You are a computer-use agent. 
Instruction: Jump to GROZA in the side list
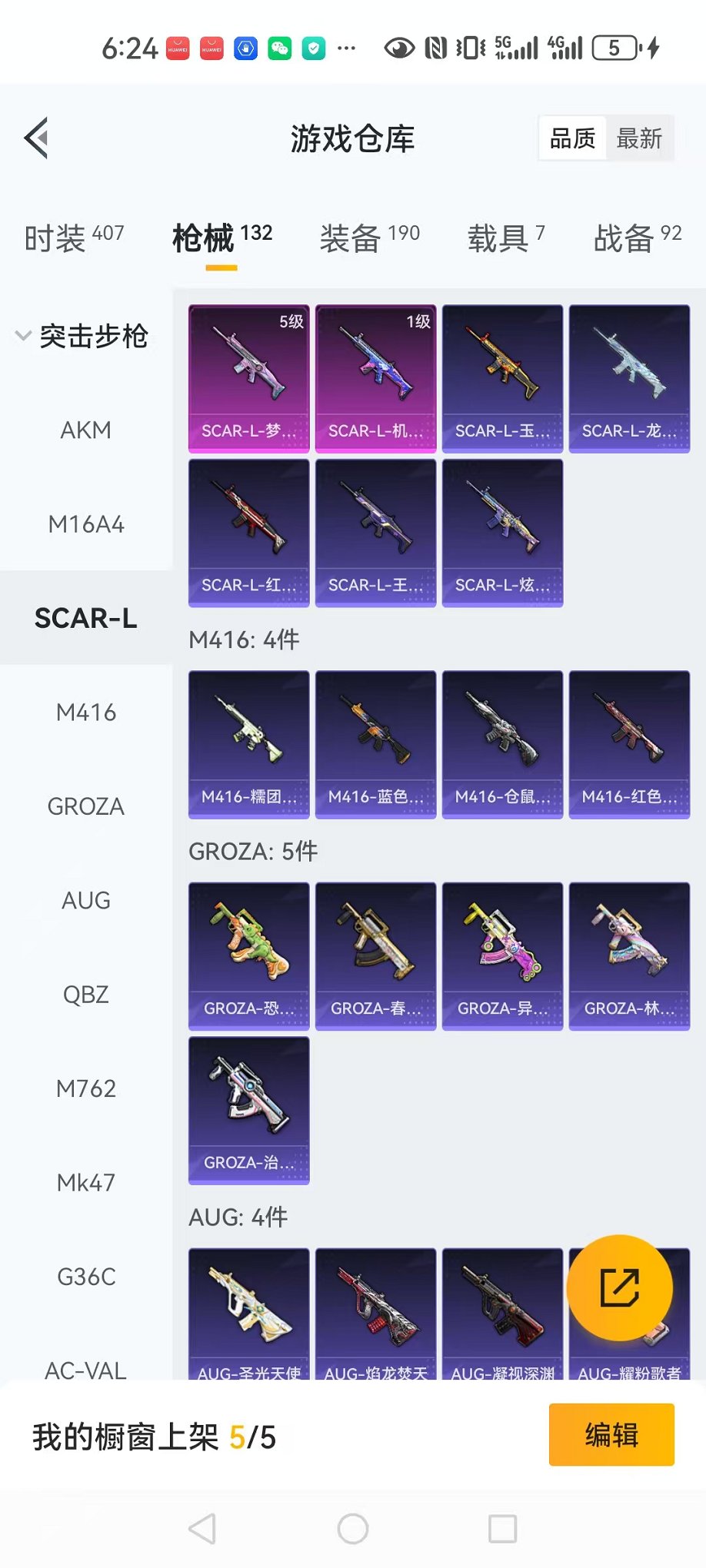point(86,806)
